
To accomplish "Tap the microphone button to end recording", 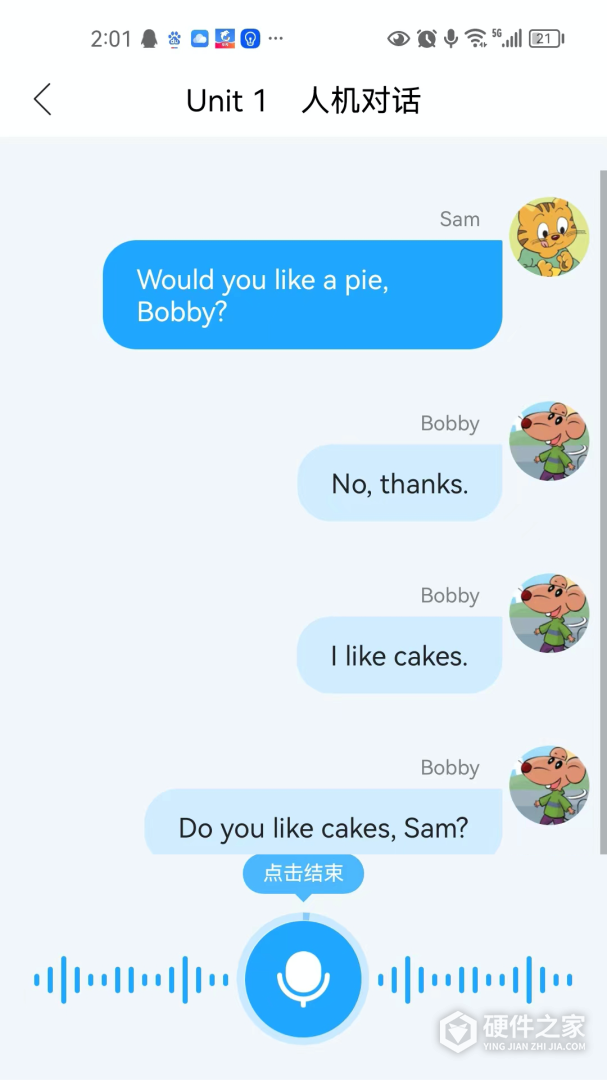I will (x=303, y=977).
